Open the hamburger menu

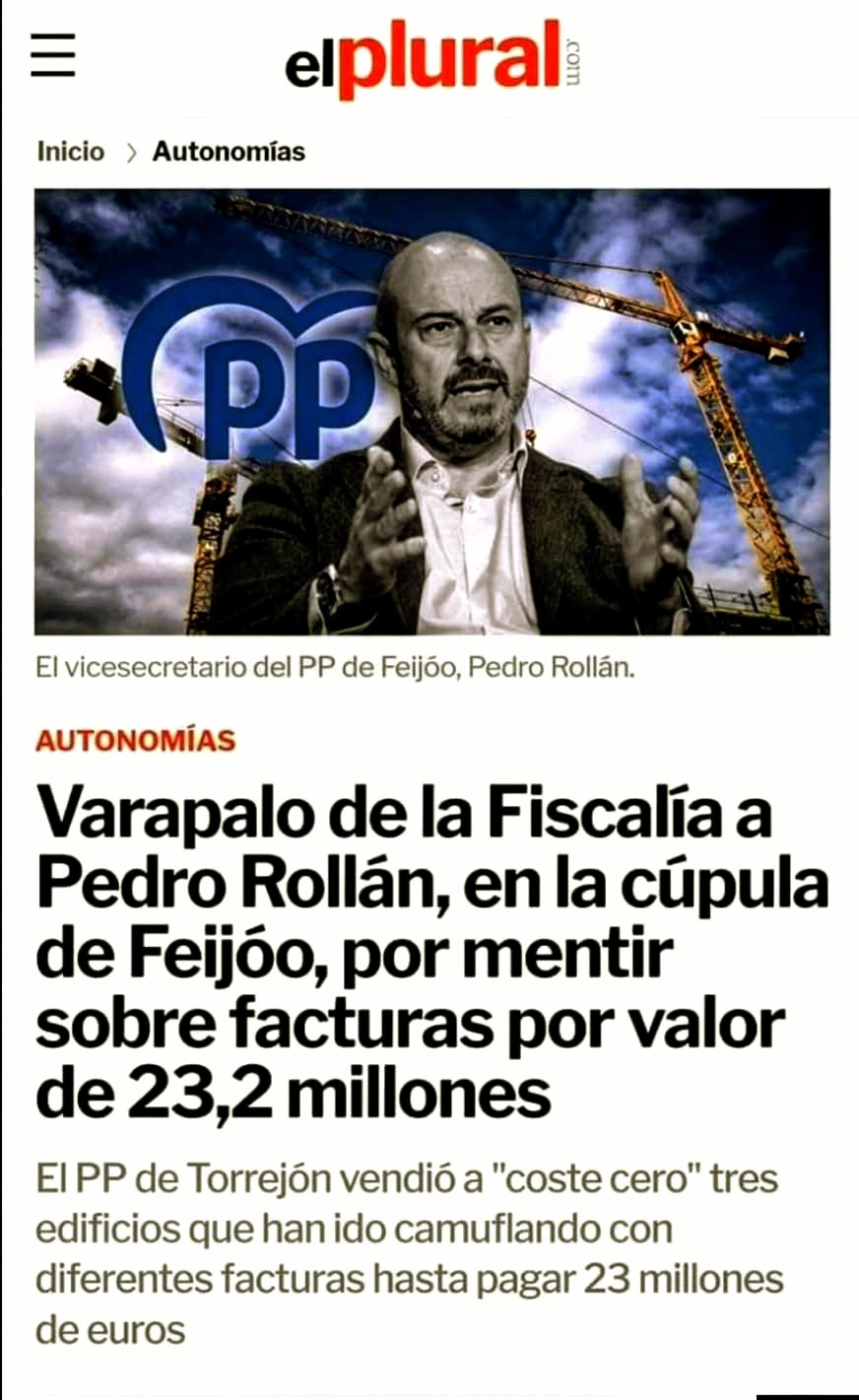tap(53, 55)
